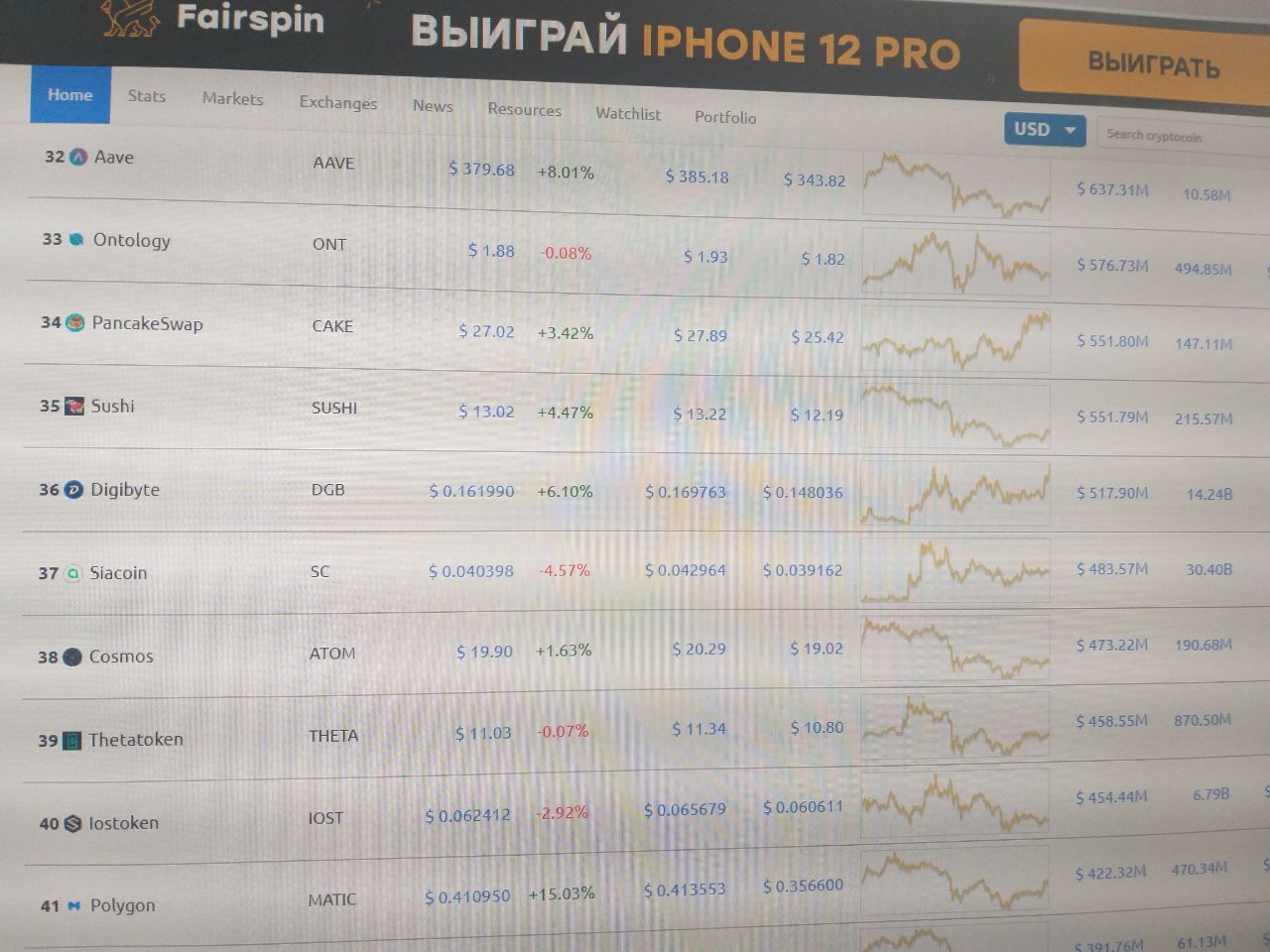Open the Aave coin row
The width and height of the screenshot is (1270, 952).
tap(113, 157)
